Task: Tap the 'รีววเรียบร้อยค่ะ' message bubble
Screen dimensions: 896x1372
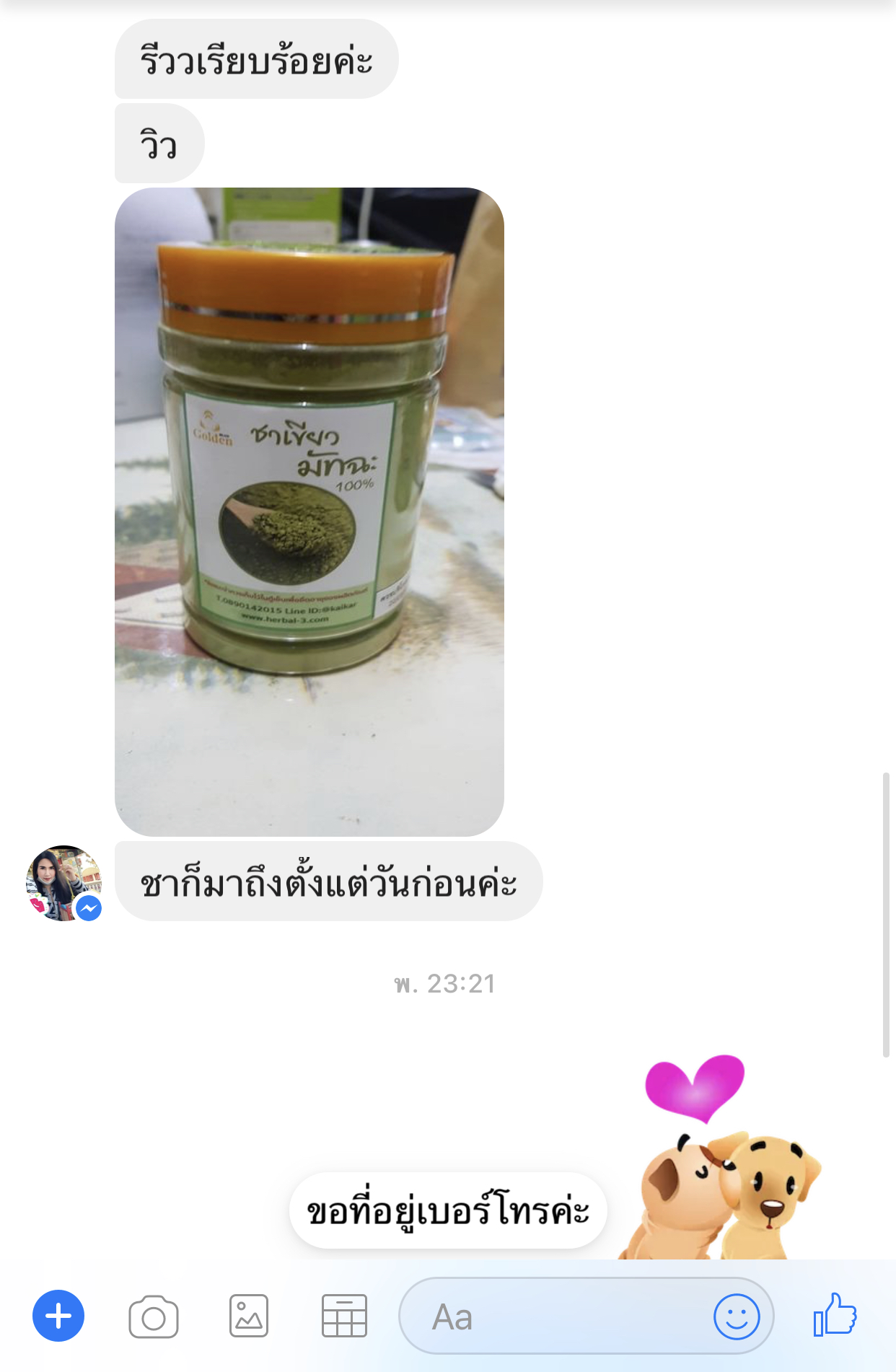Action: 256,59
